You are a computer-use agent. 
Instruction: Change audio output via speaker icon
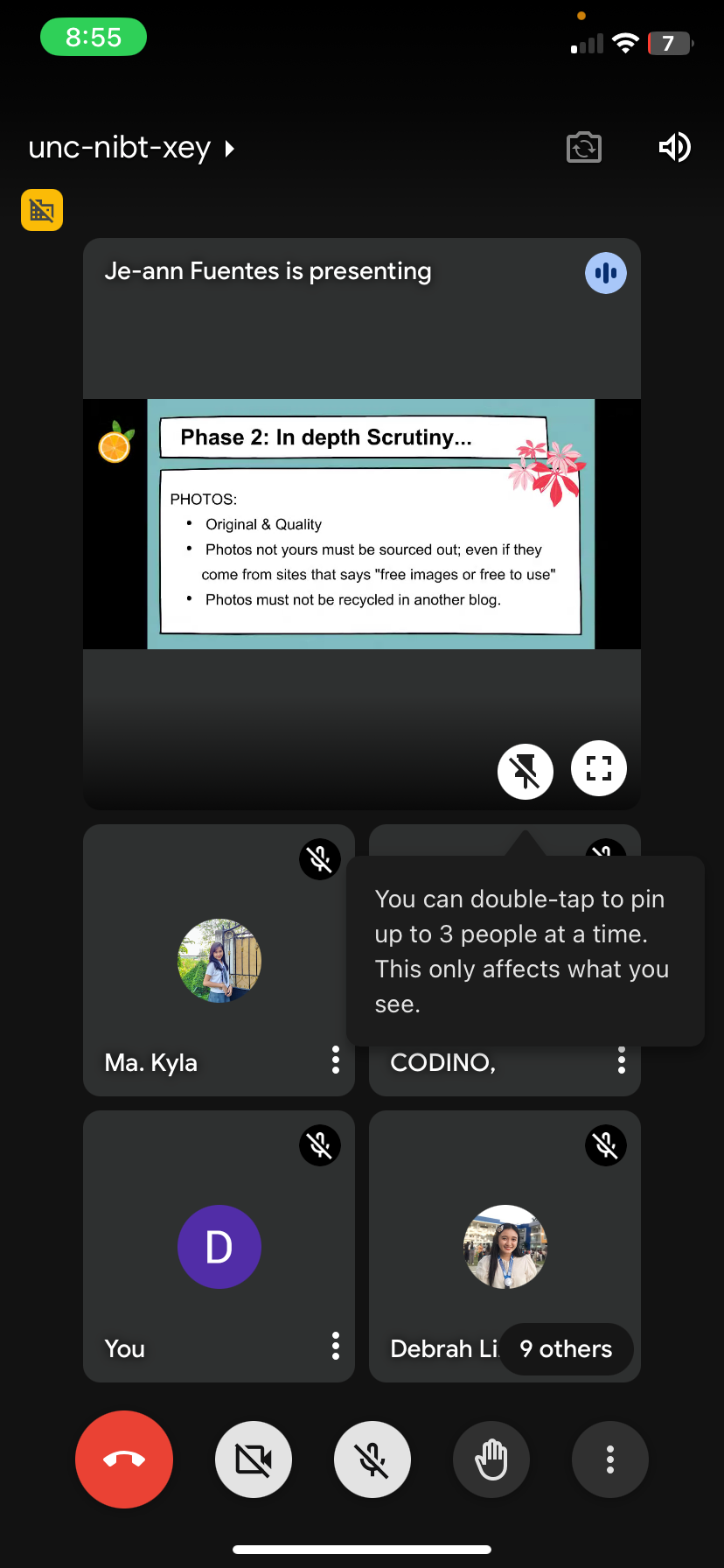pyautogui.click(x=674, y=147)
